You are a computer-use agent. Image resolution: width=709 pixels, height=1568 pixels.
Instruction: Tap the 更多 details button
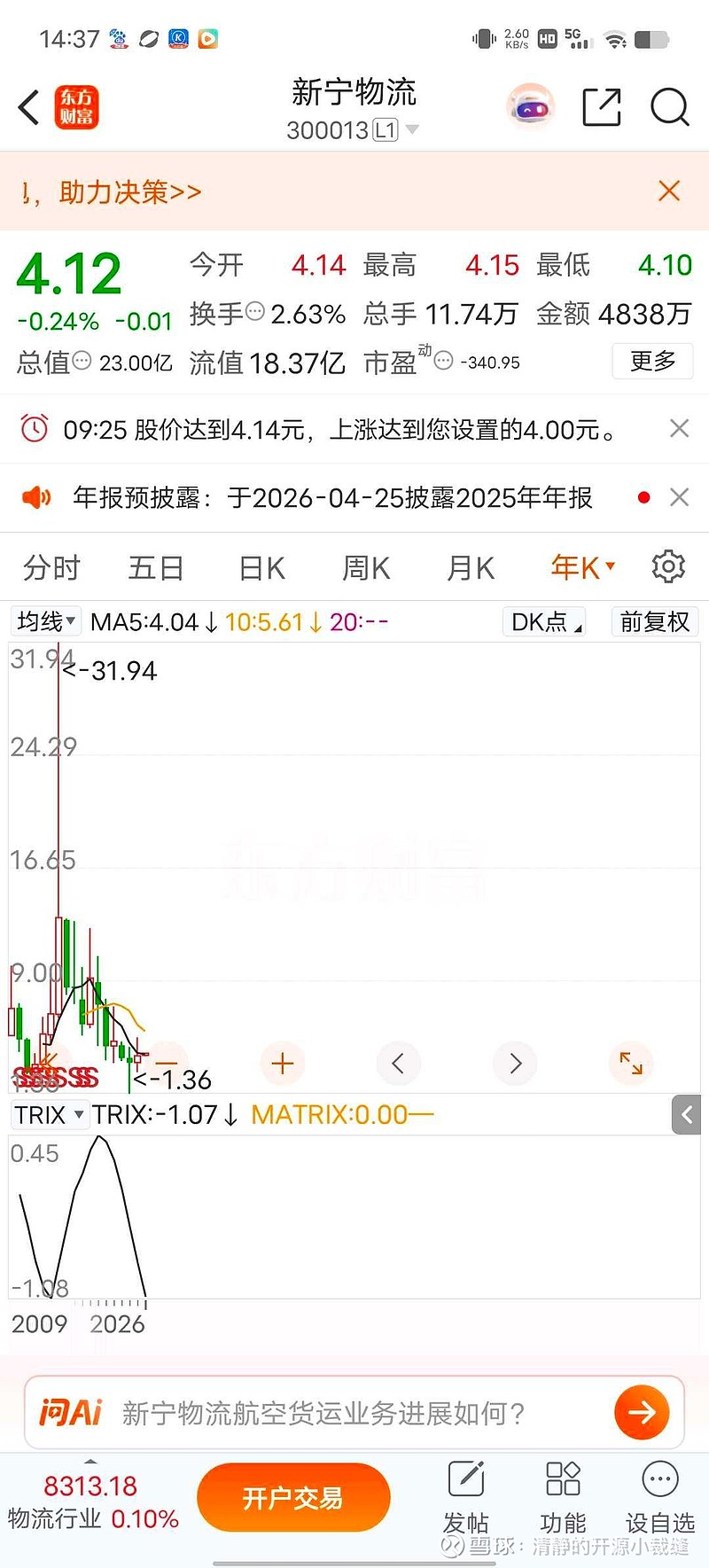click(x=652, y=362)
